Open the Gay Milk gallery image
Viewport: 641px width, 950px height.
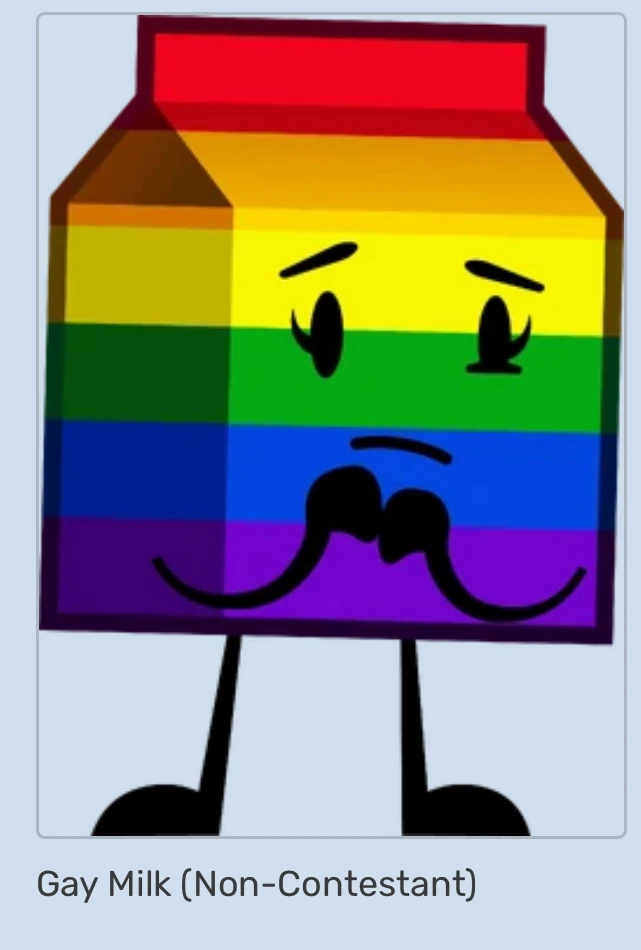pos(330,425)
